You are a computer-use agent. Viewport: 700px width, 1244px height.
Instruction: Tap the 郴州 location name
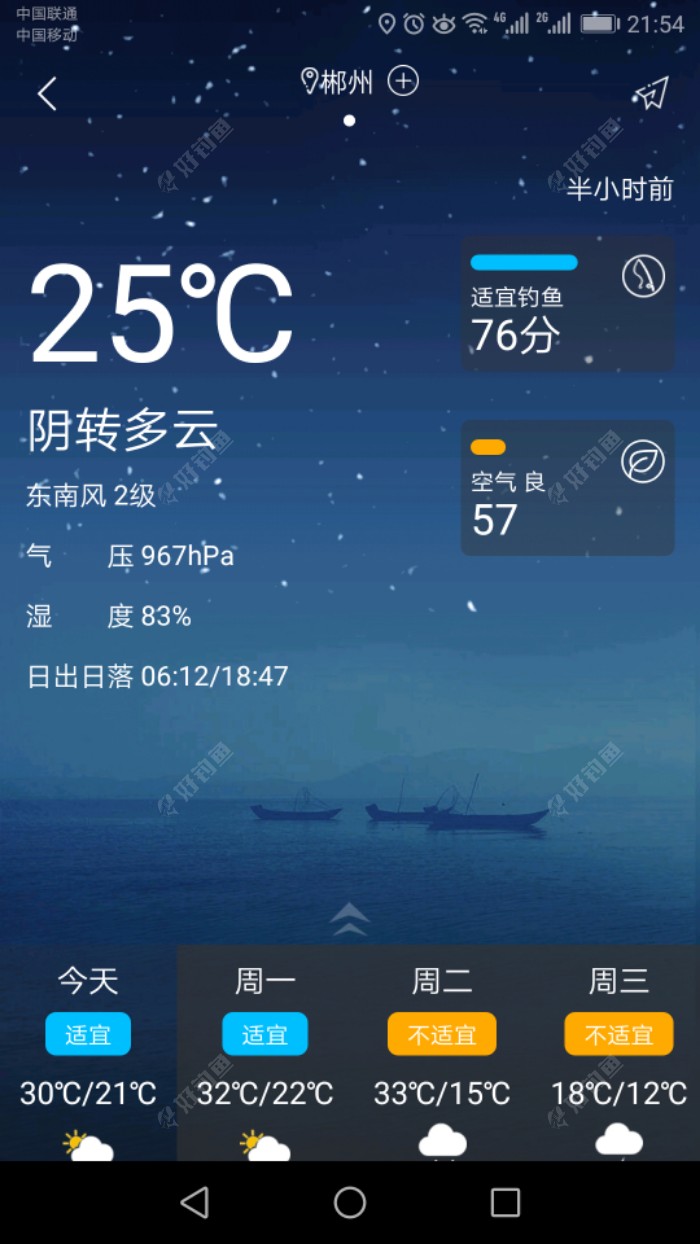click(x=345, y=82)
